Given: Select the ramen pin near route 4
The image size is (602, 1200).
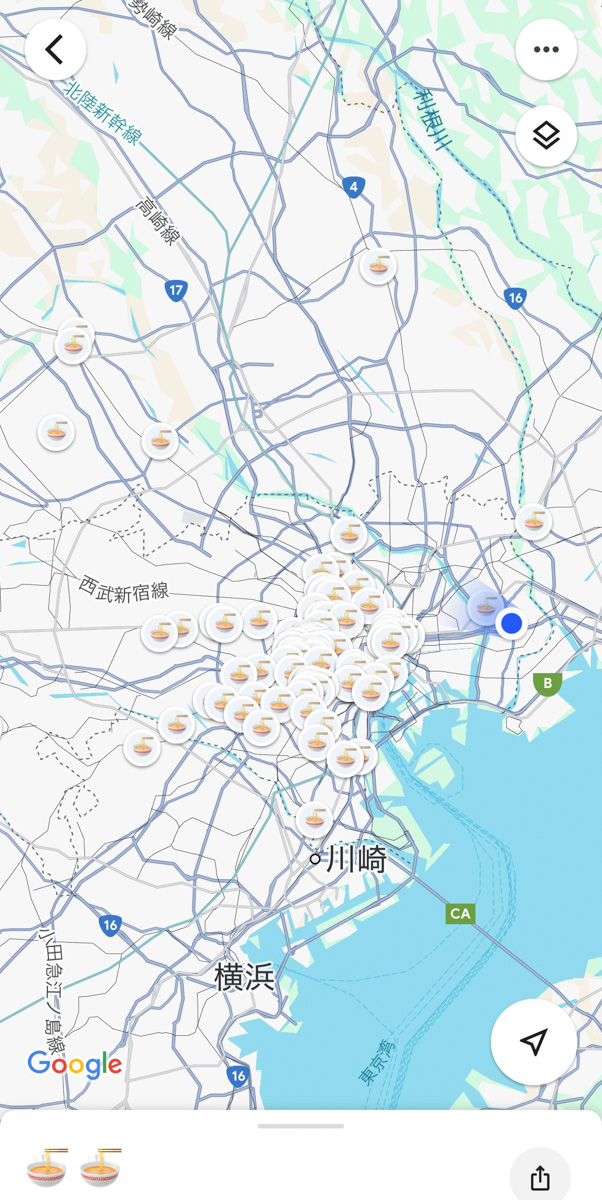Looking at the screenshot, I should [378, 266].
